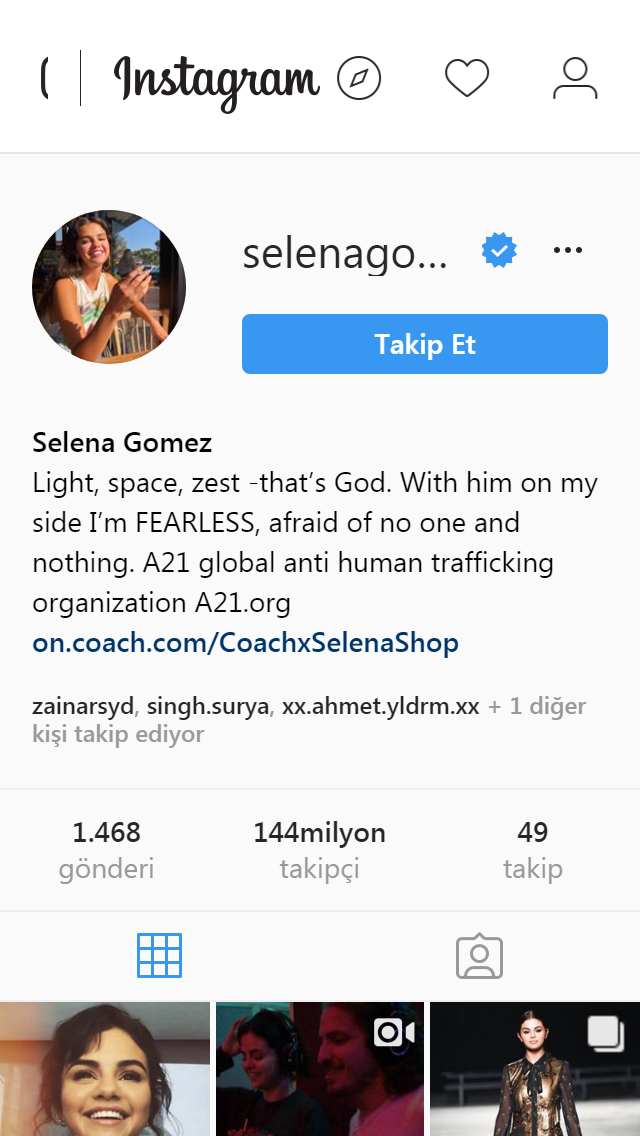The width and height of the screenshot is (640, 1136).
Task: Switch to the posts grid tab
Action: [159, 956]
